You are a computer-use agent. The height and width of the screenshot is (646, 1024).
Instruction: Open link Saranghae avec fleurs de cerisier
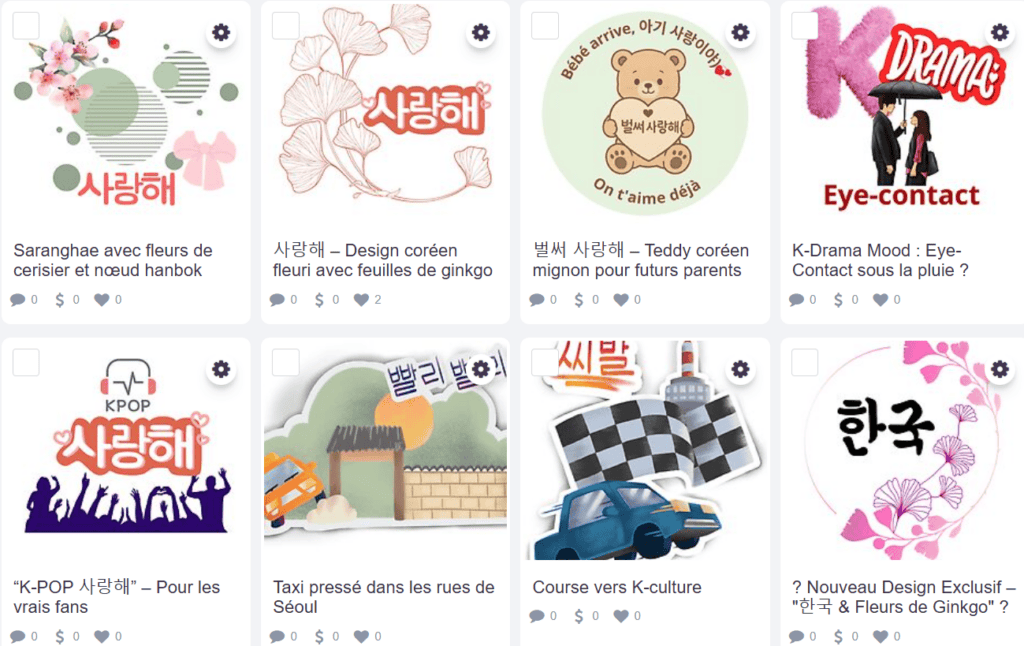[x=113, y=260]
